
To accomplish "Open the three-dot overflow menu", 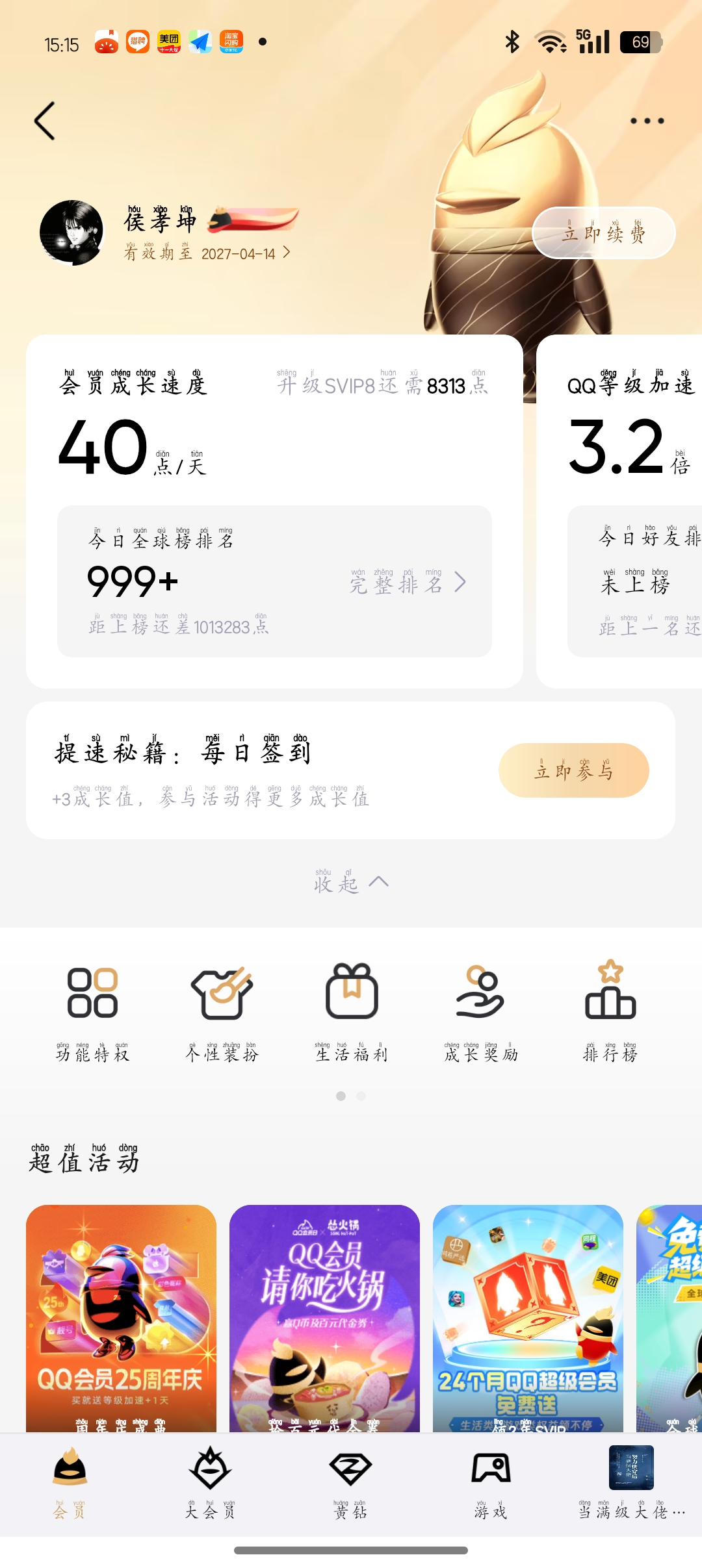I will point(647,121).
